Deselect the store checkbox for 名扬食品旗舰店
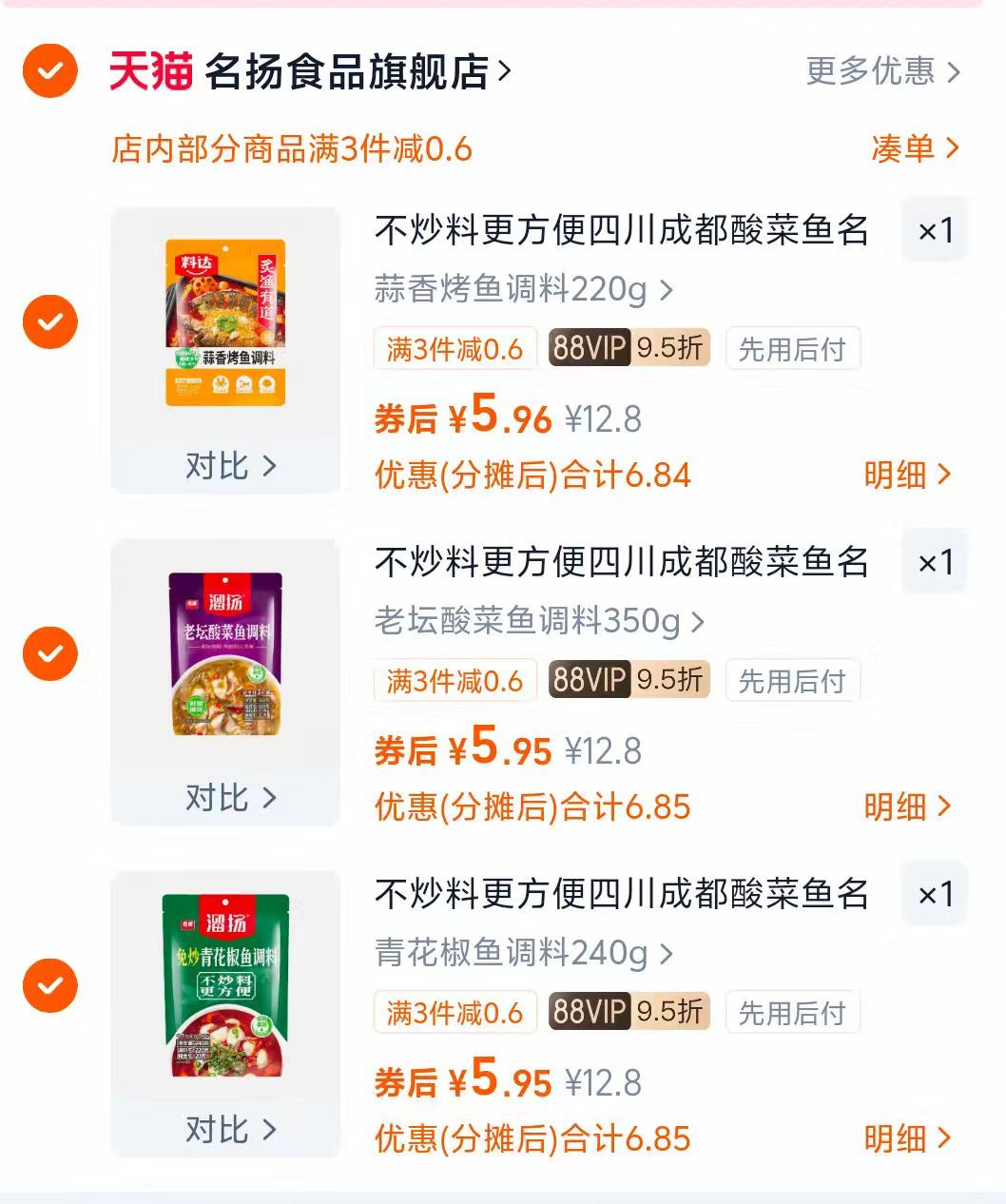Image resolution: width=1006 pixels, height=1204 pixels. 49,68
